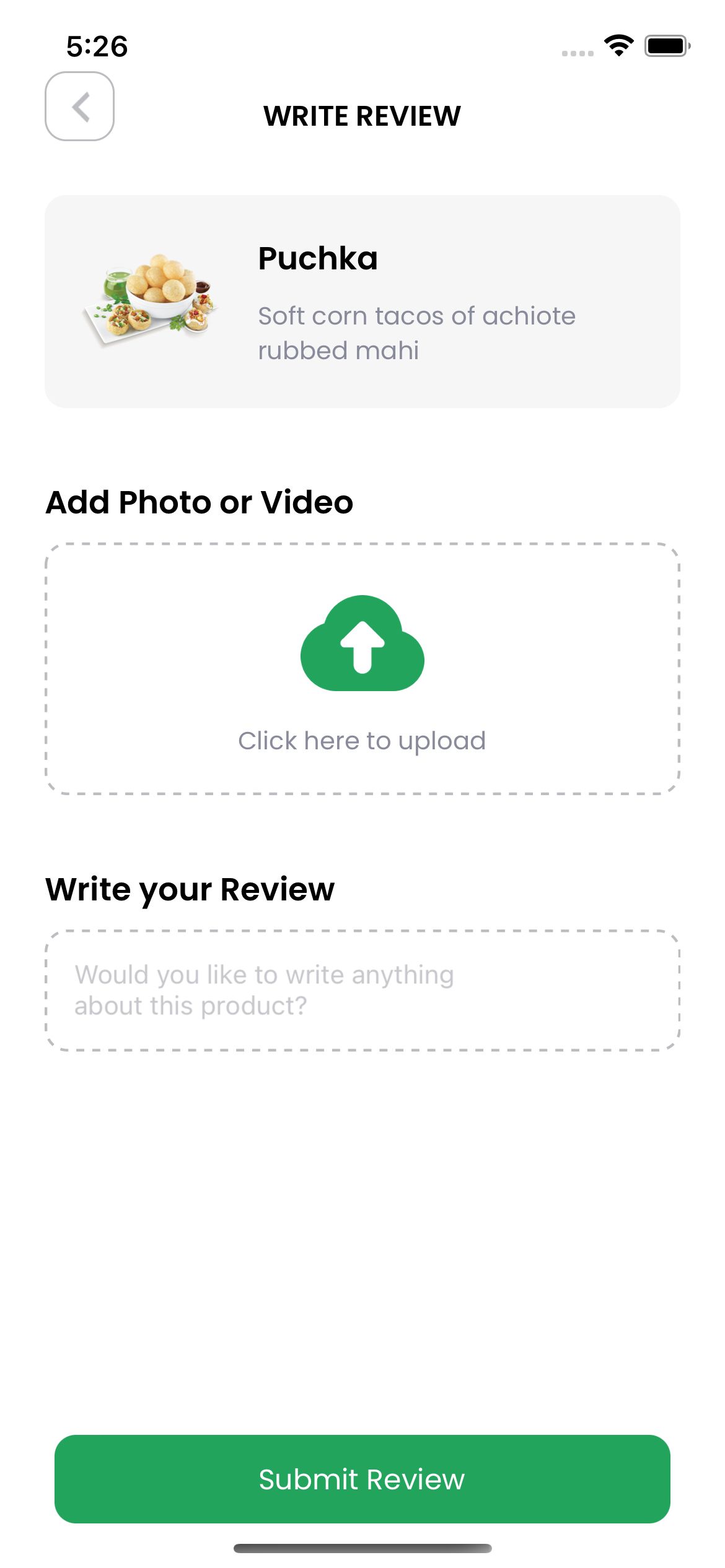Image resolution: width=725 pixels, height=1568 pixels.
Task: Focus the review text field
Action: 362,990
